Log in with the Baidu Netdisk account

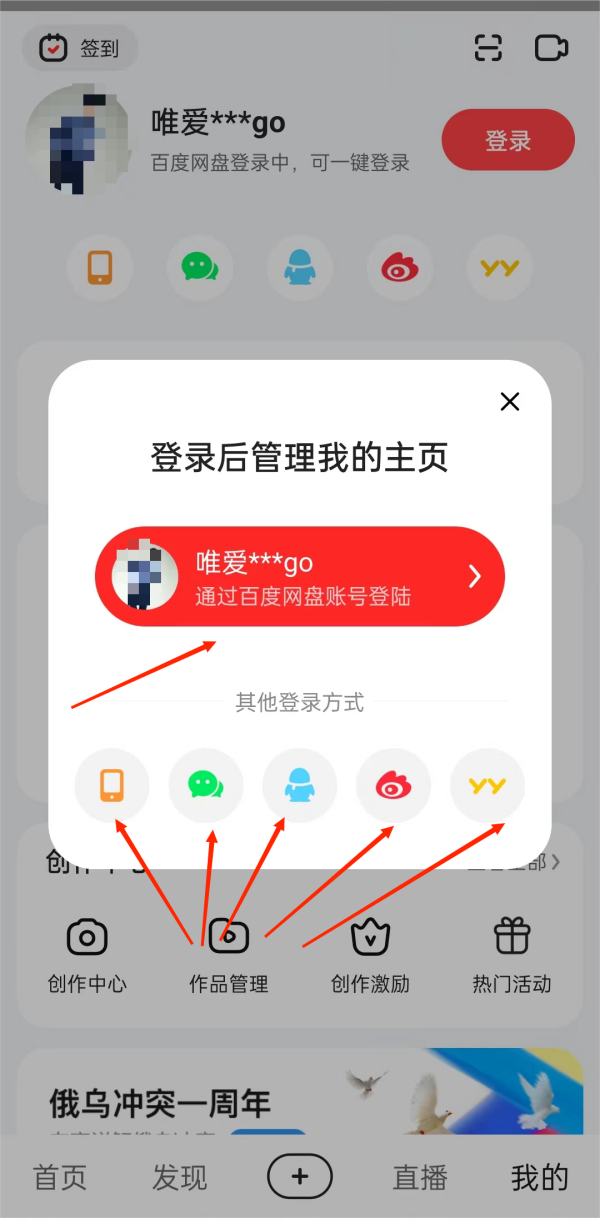(300, 577)
